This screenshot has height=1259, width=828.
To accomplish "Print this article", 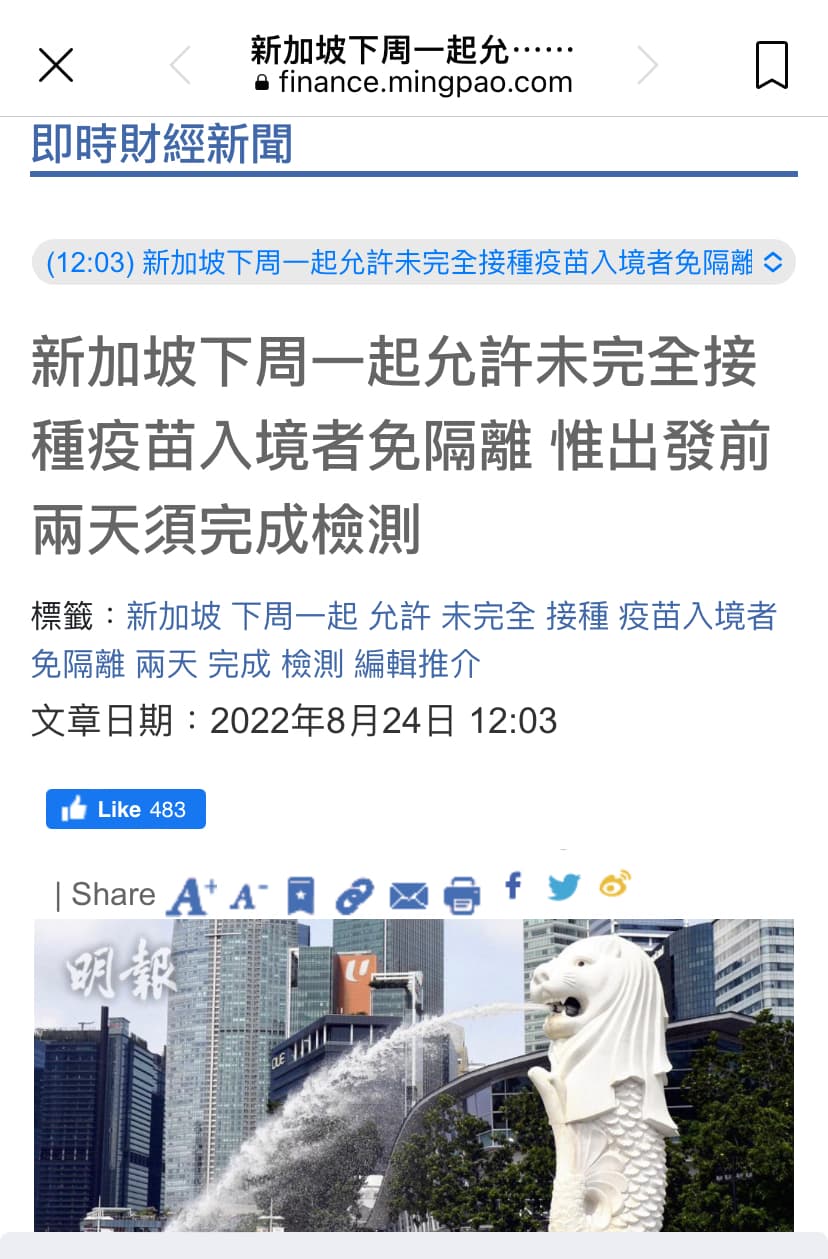I will [x=461, y=896].
